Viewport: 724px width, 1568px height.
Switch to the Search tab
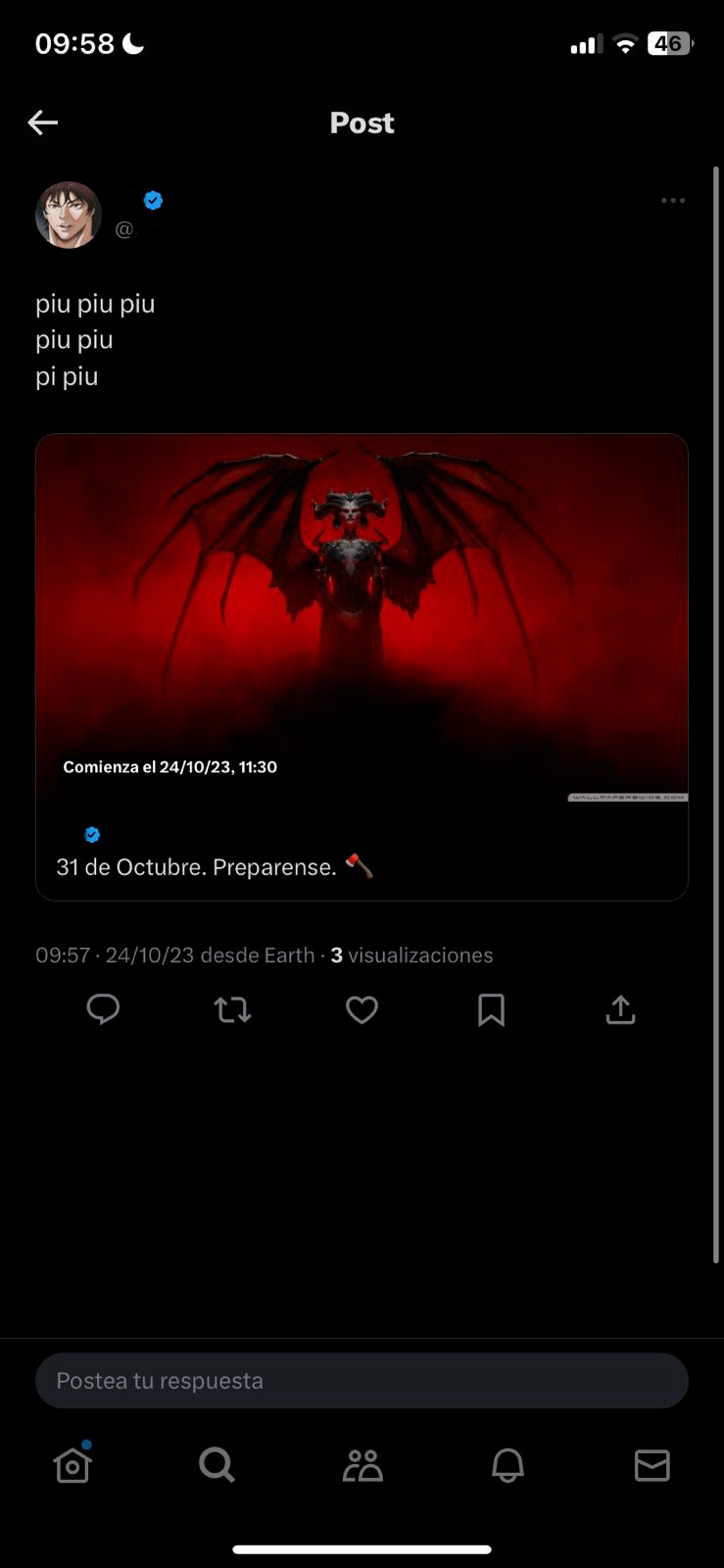point(217,1465)
